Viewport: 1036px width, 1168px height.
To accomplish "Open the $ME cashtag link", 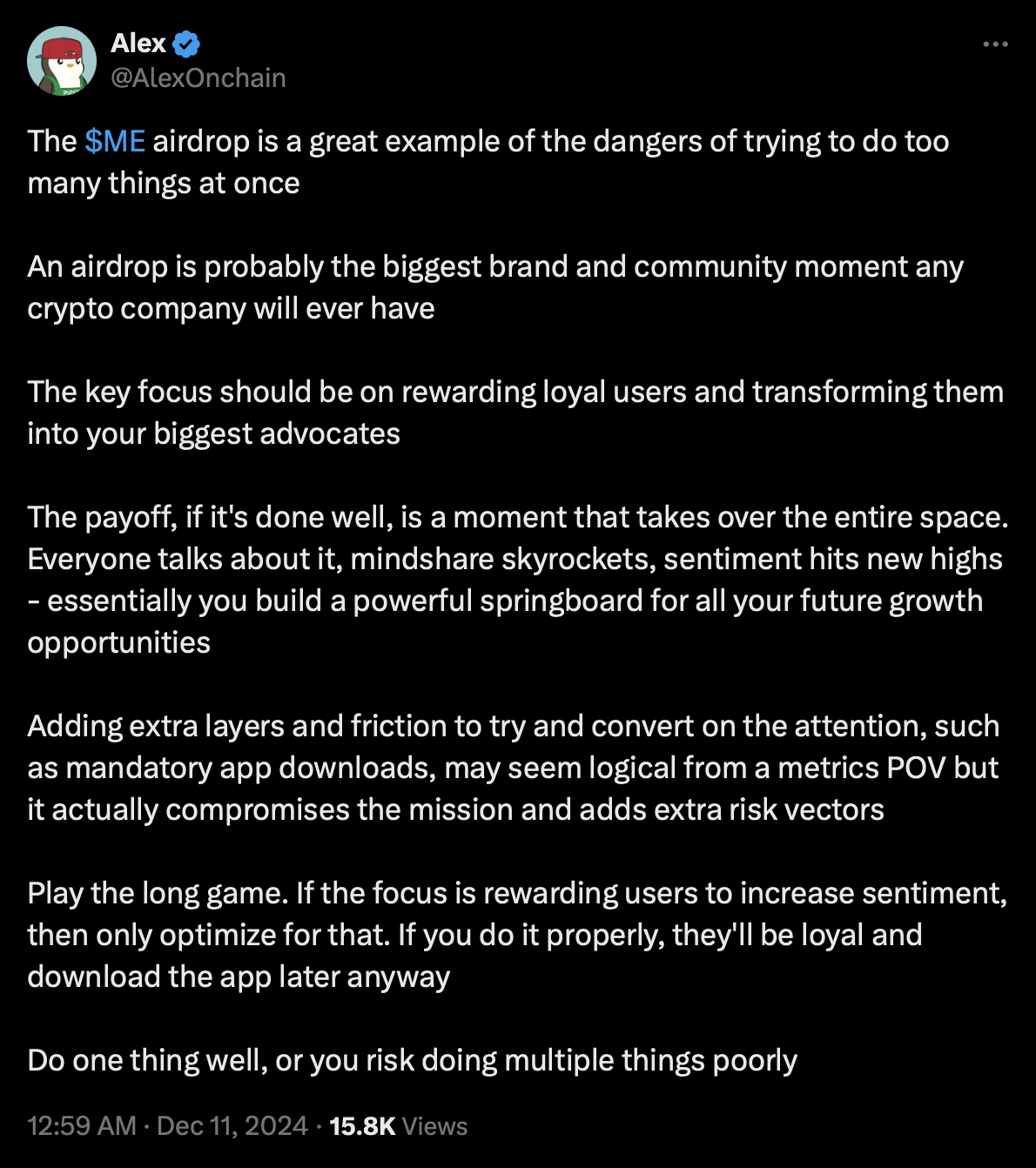I will point(115,141).
